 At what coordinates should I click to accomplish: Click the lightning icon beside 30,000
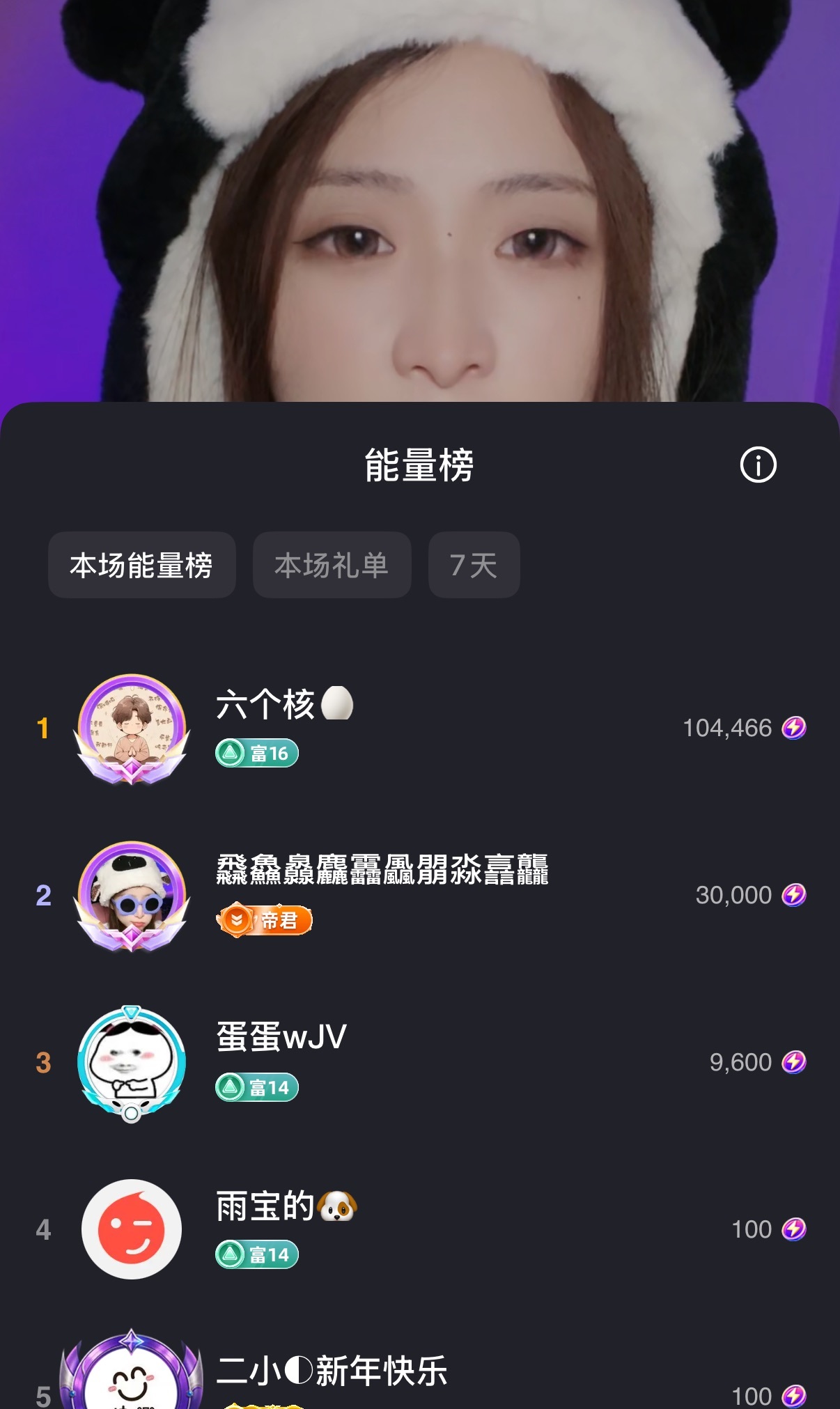795,895
